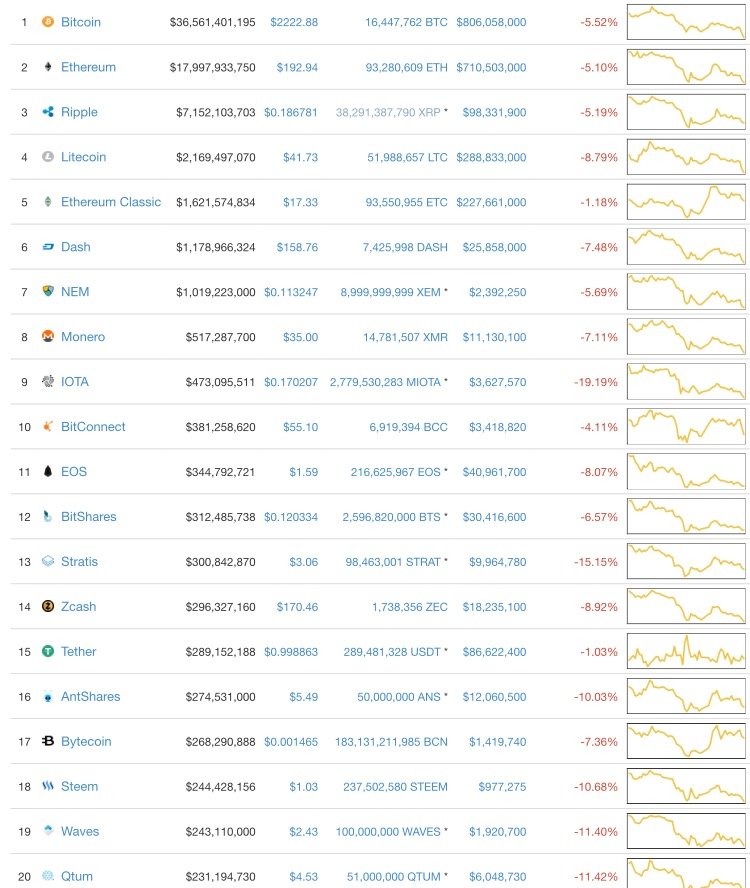750x888 pixels.
Task: Select Ripple from the list
Action: 79,112
